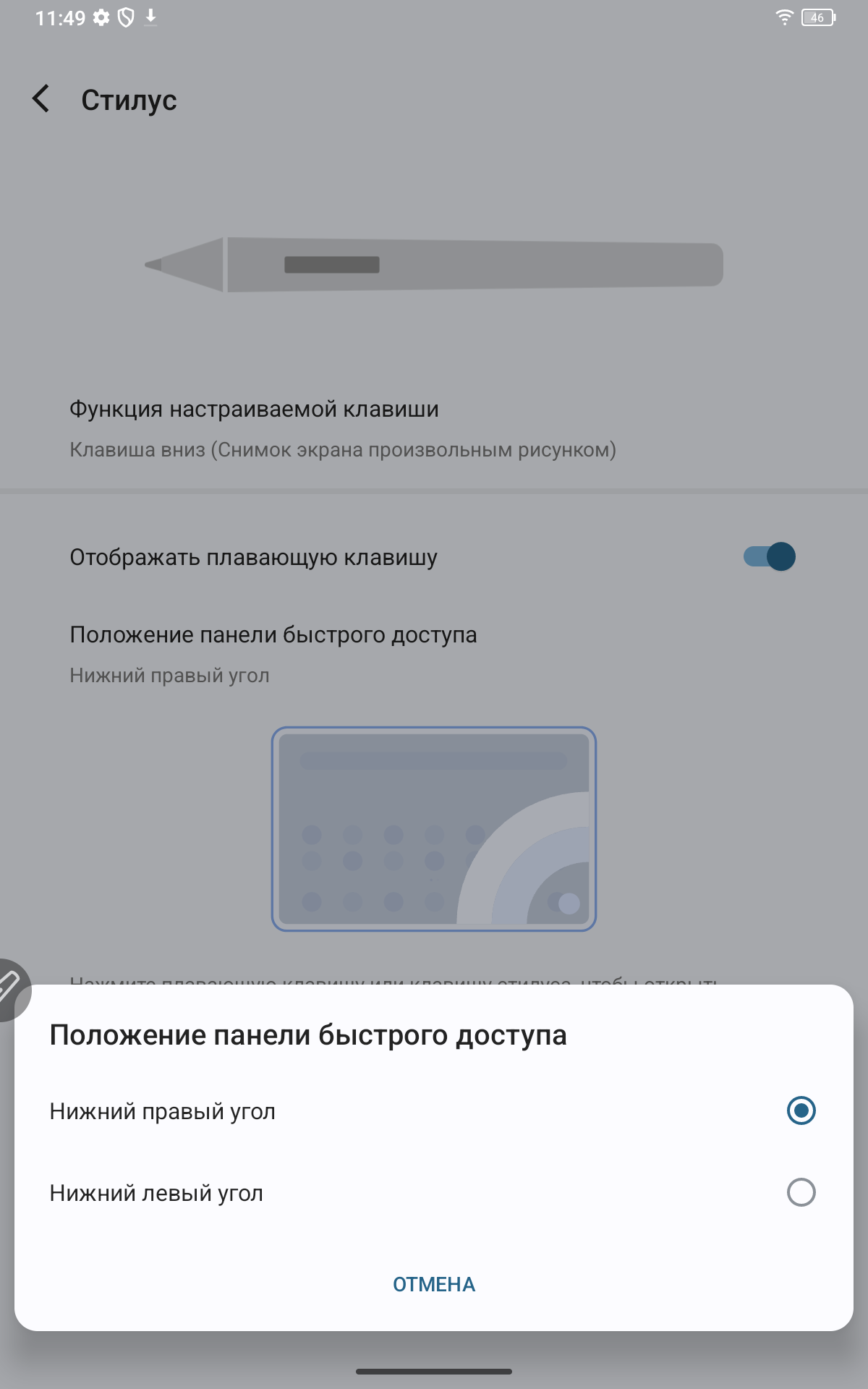Choose the «Нижний левый угол» option
868x1389 pixels.
point(801,1192)
